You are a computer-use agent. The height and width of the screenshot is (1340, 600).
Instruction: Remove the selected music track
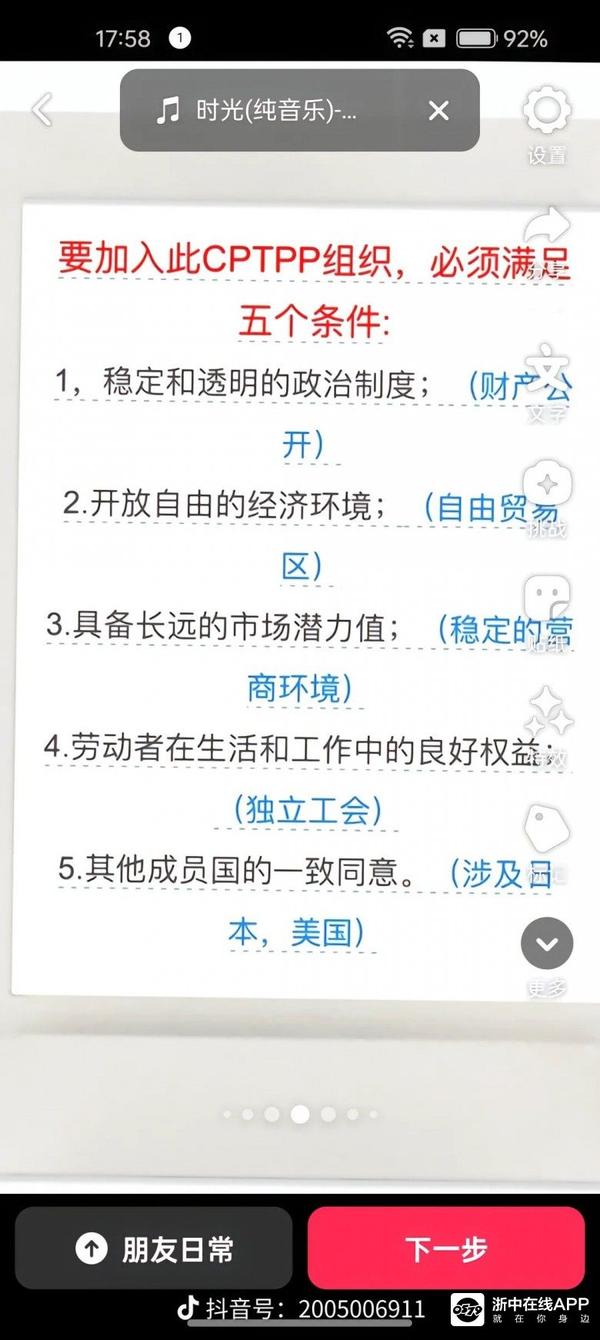[438, 111]
